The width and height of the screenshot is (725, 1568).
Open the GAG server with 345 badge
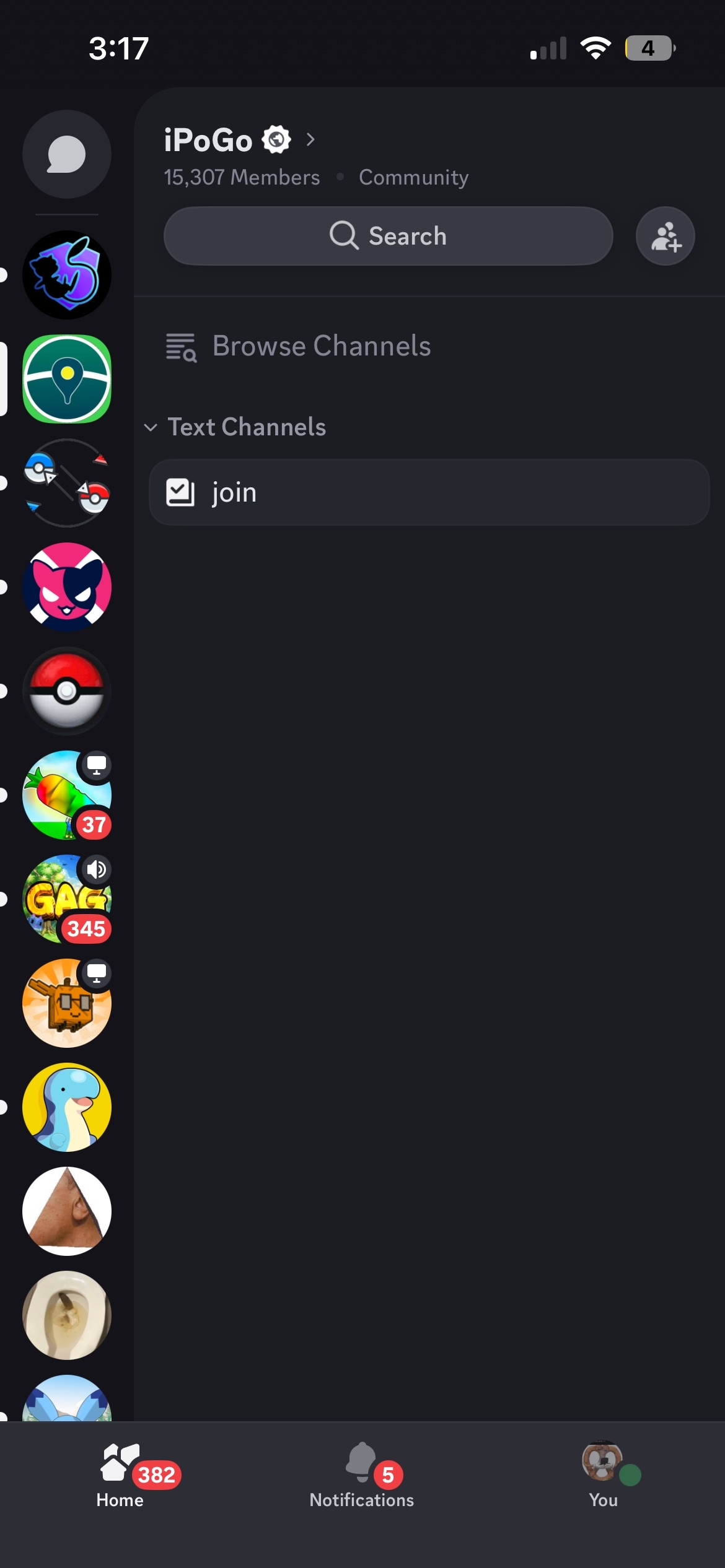click(66, 899)
